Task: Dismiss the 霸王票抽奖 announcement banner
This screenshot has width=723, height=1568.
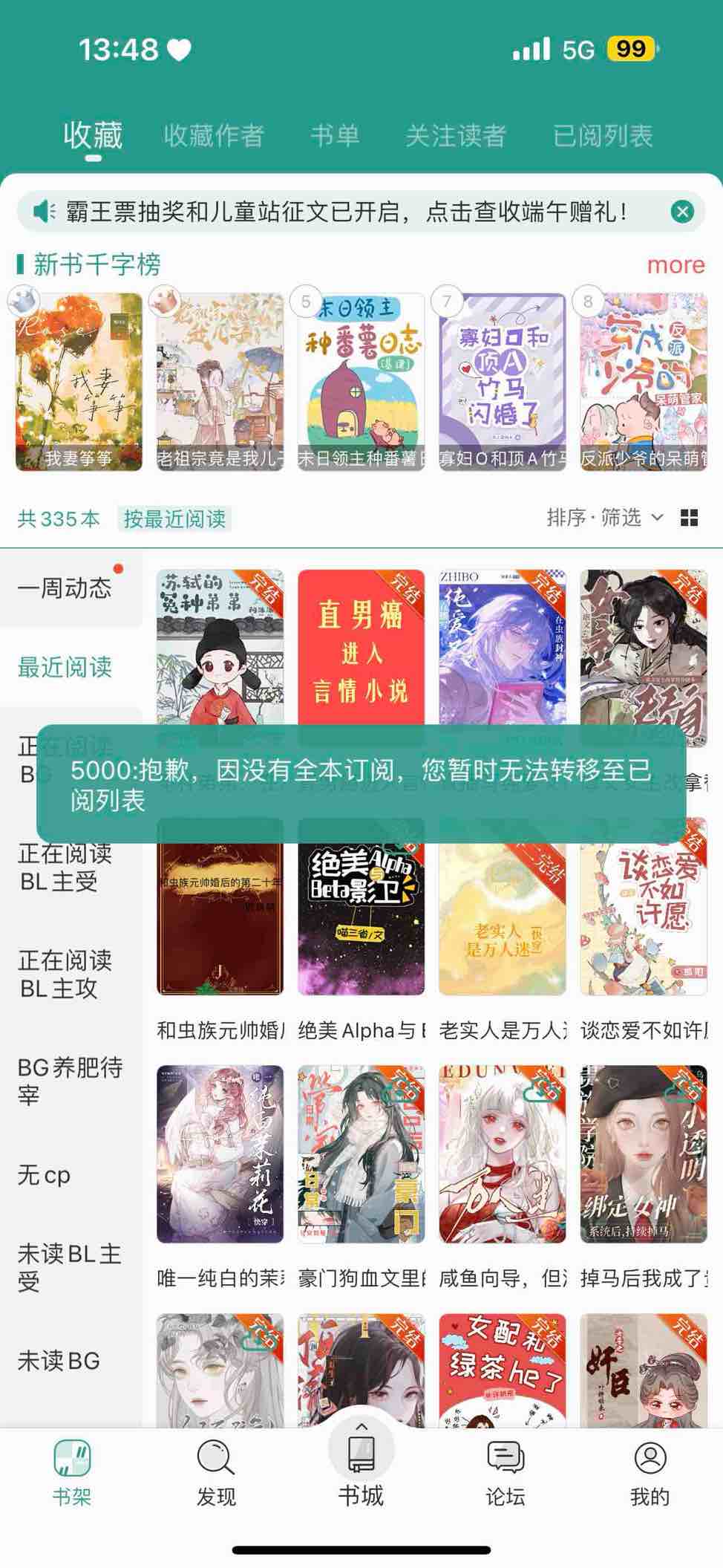Action: (681, 212)
